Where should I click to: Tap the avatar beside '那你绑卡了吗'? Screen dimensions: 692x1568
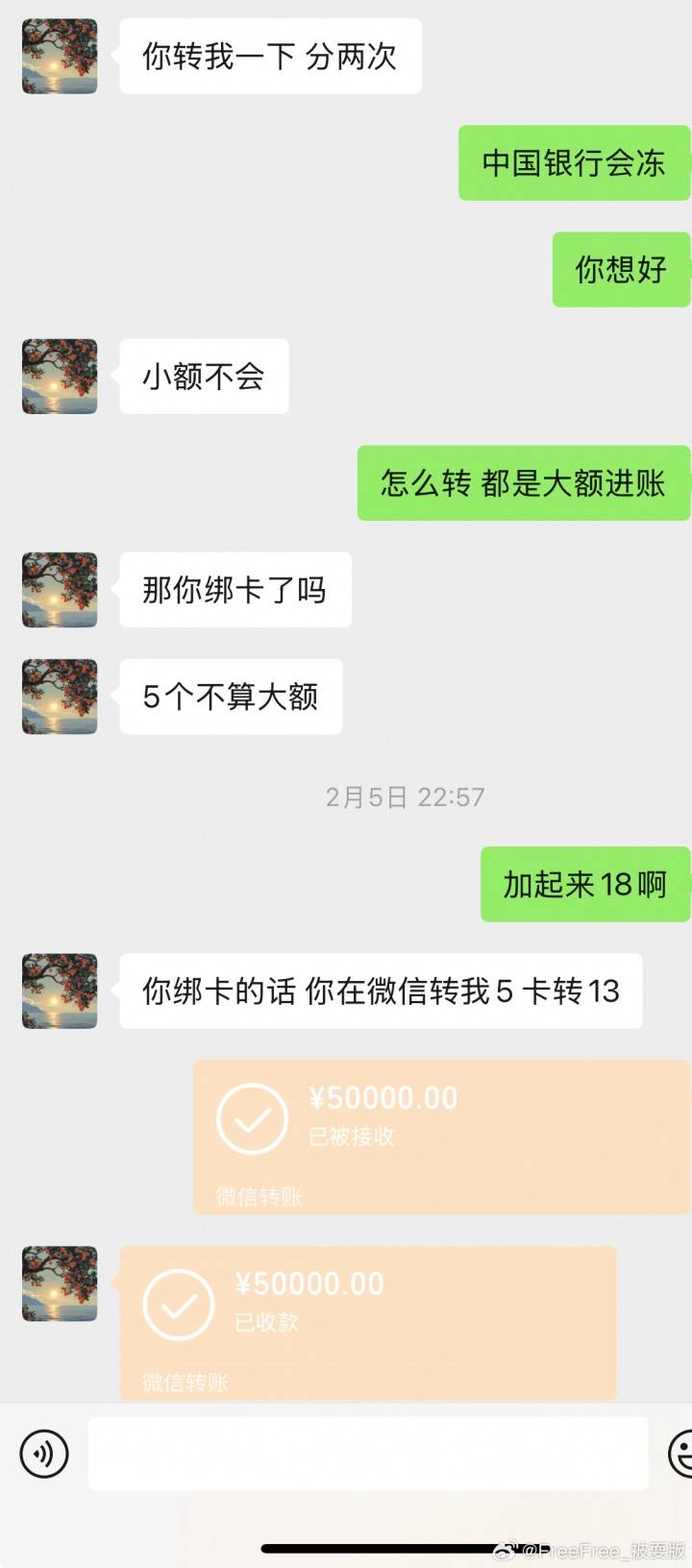(59, 590)
